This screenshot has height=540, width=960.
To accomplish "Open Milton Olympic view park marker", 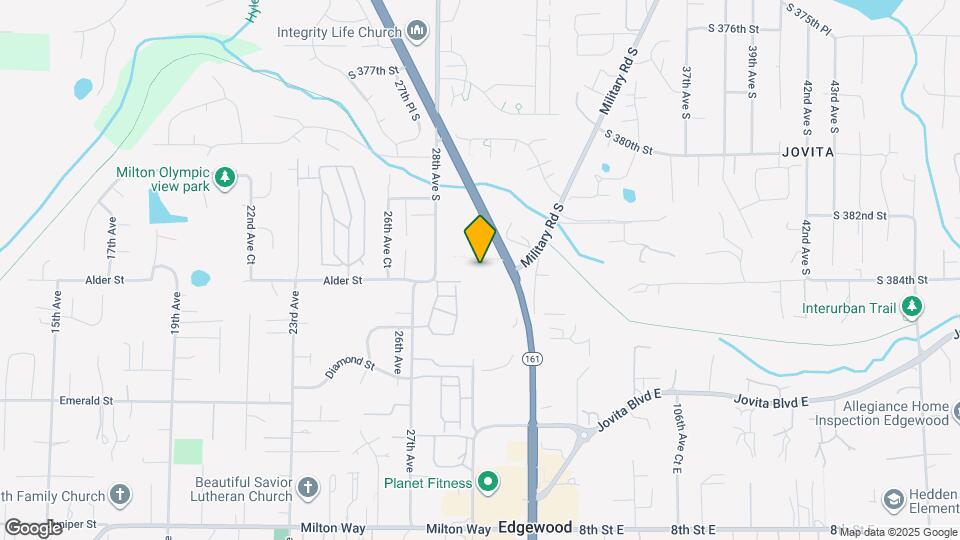I will (x=226, y=178).
